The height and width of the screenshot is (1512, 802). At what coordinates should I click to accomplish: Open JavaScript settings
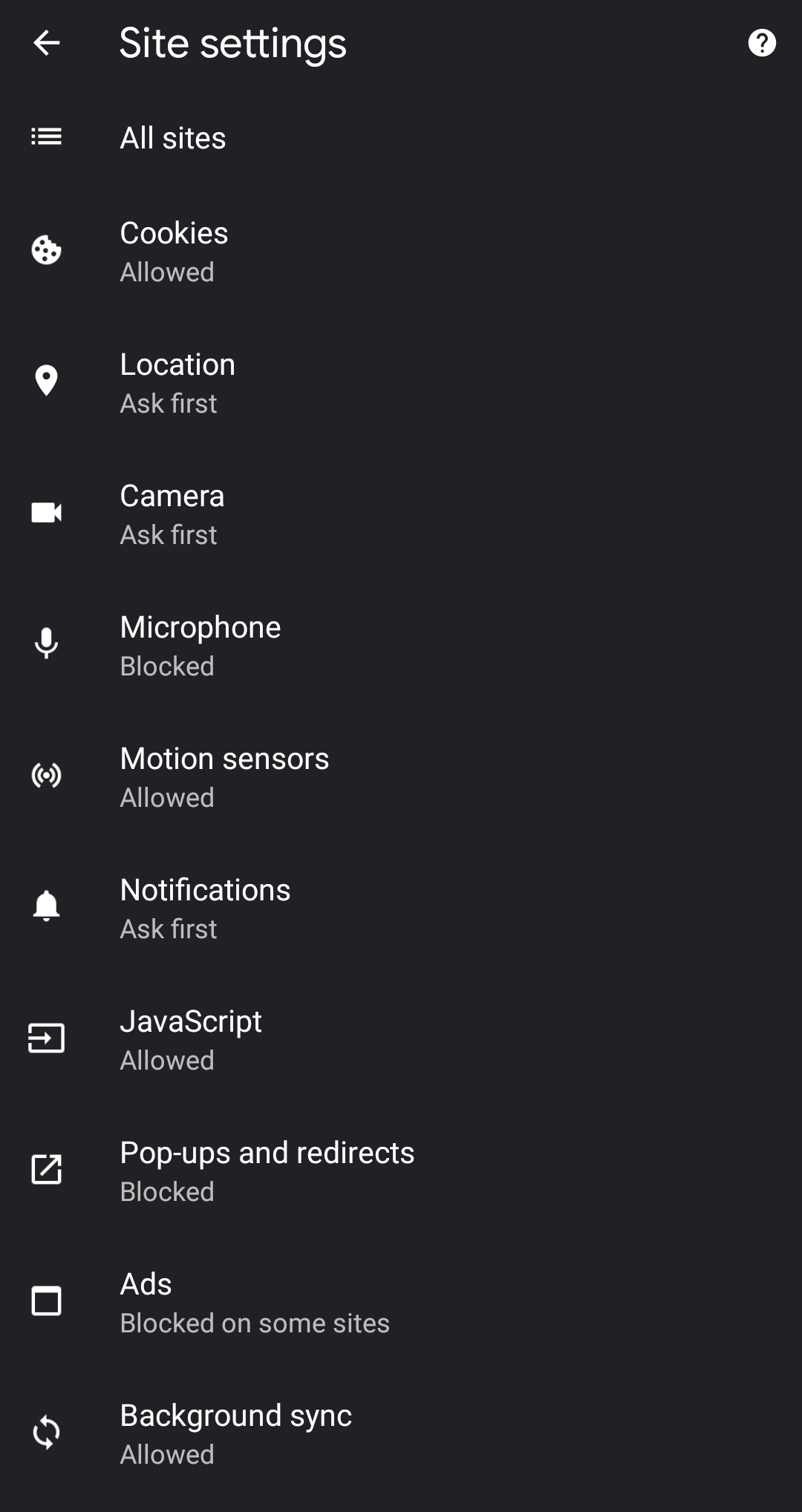point(401,1039)
